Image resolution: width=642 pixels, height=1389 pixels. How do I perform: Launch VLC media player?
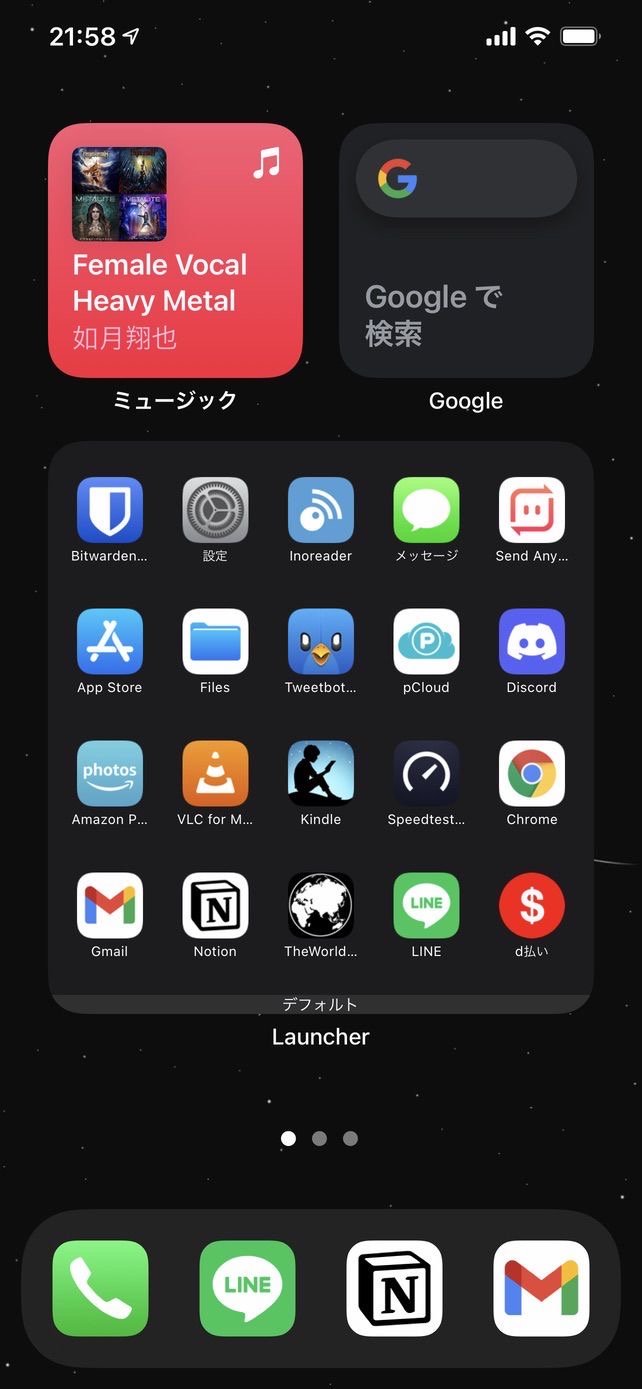point(215,774)
